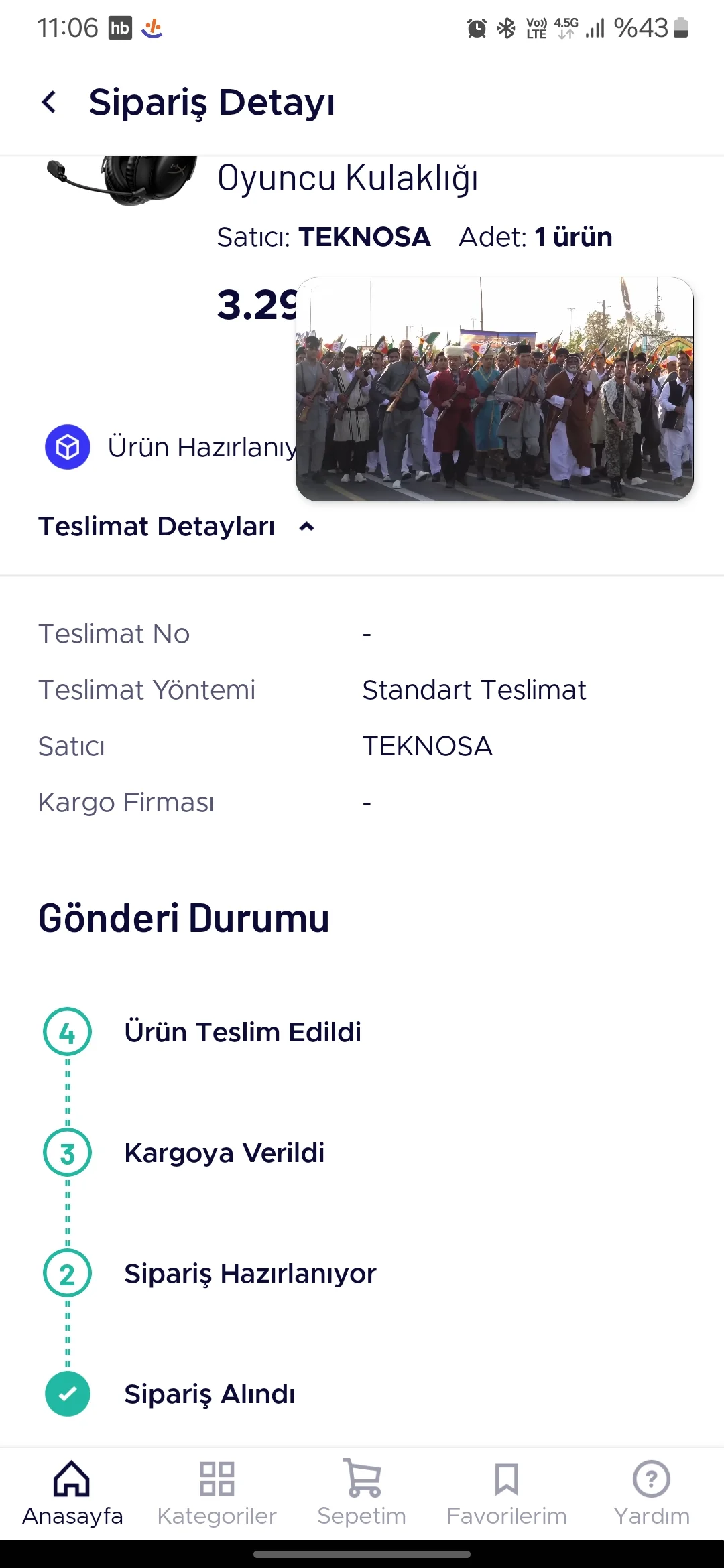Open the Yardım help tab
724x1568 pixels.
coord(652,1491)
